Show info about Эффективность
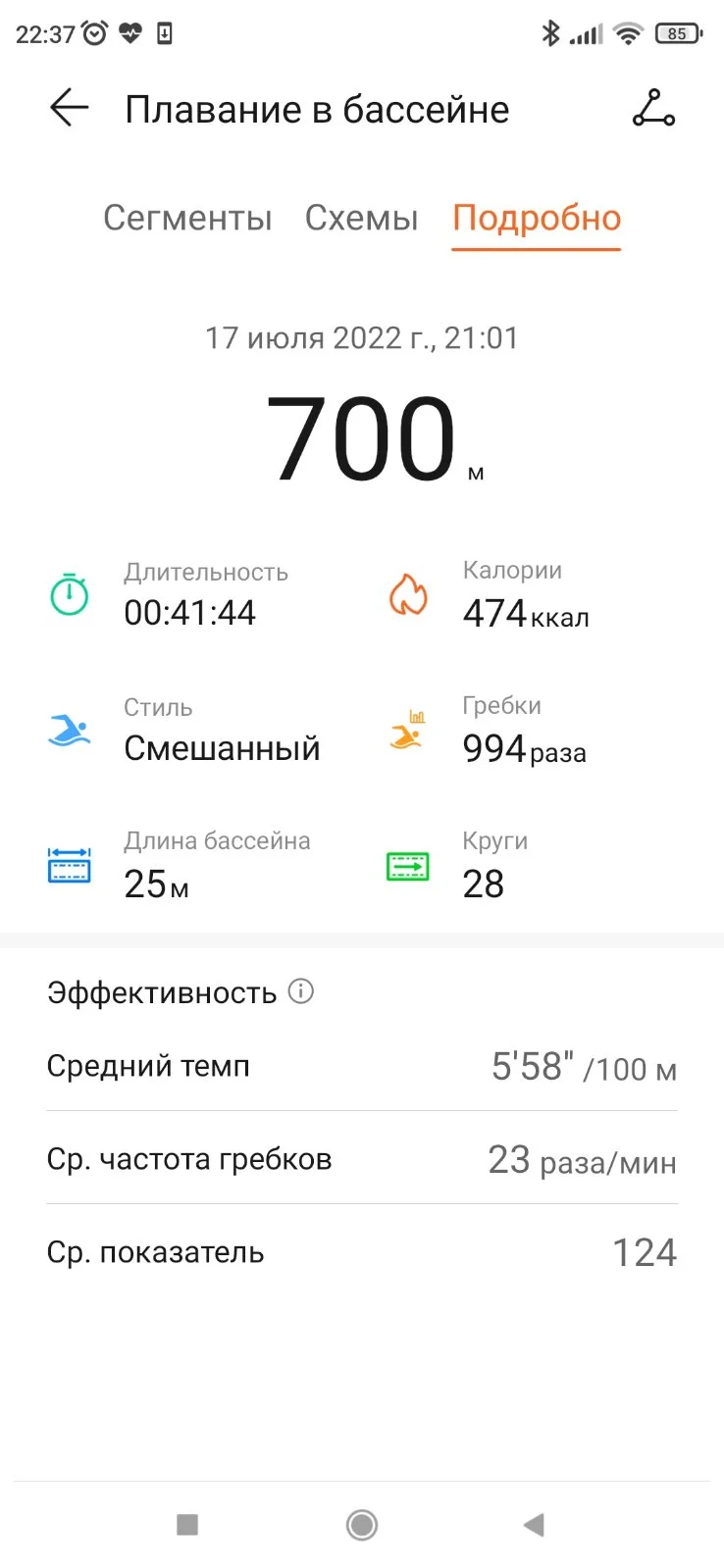724x1568 pixels. tap(301, 991)
